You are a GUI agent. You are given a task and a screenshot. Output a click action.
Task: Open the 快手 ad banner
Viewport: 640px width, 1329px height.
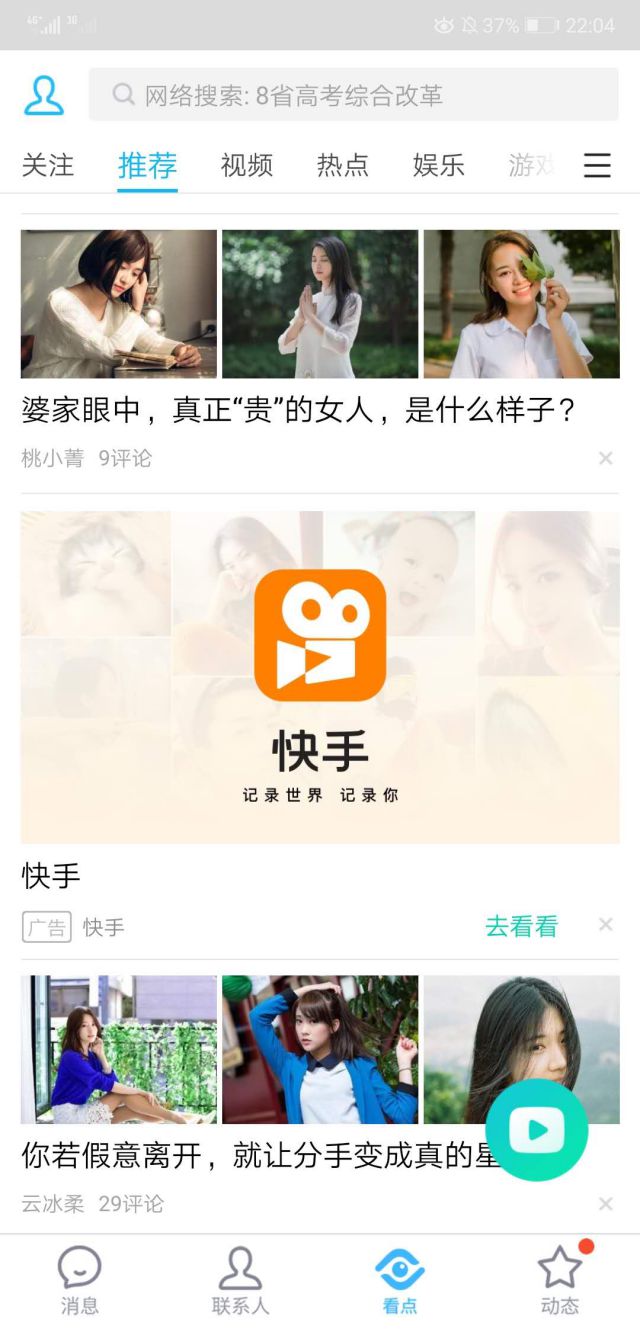(x=320, y=678)
